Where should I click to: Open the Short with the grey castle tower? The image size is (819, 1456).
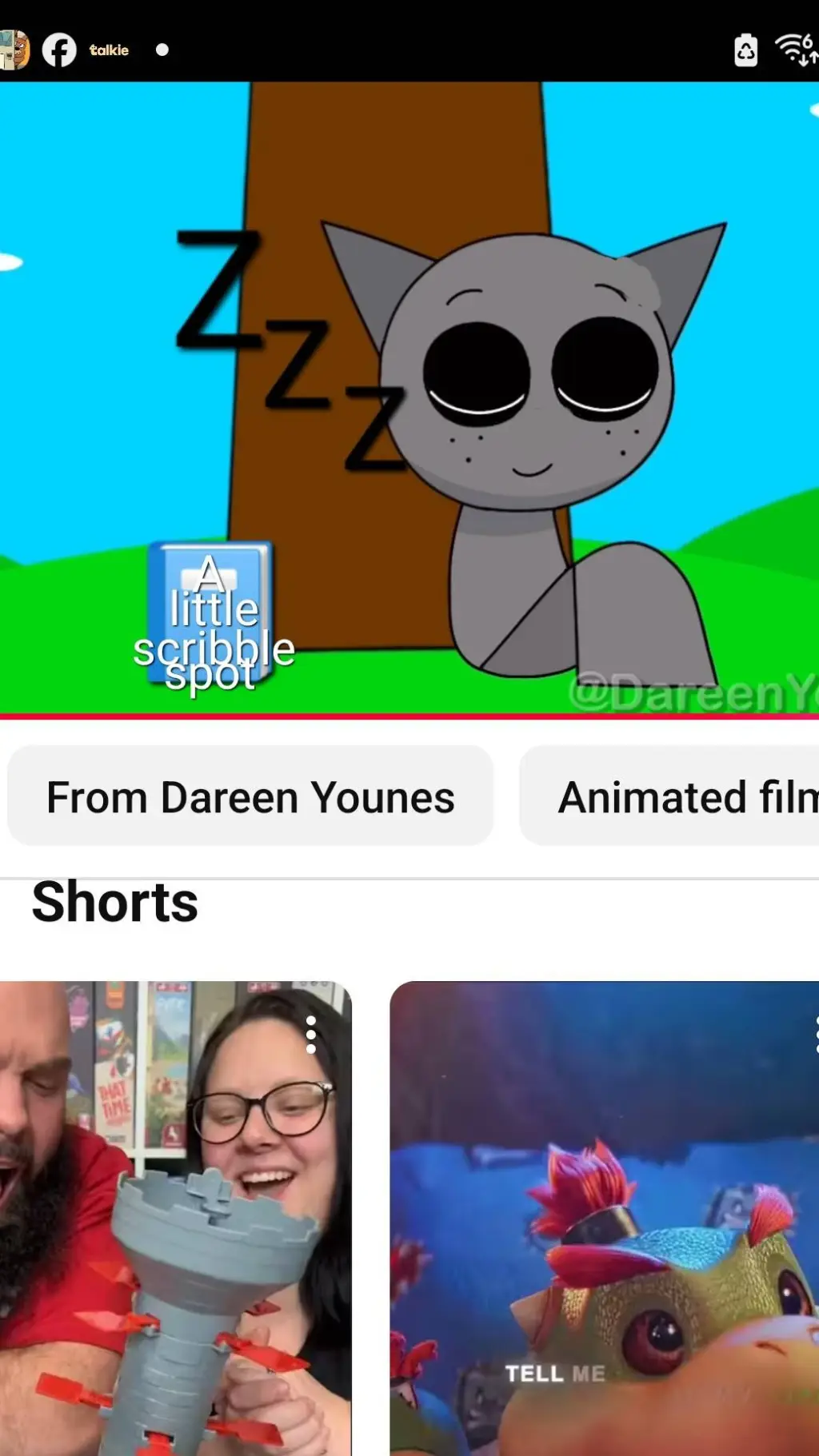pyautogui.click(x=175, y=1218)
